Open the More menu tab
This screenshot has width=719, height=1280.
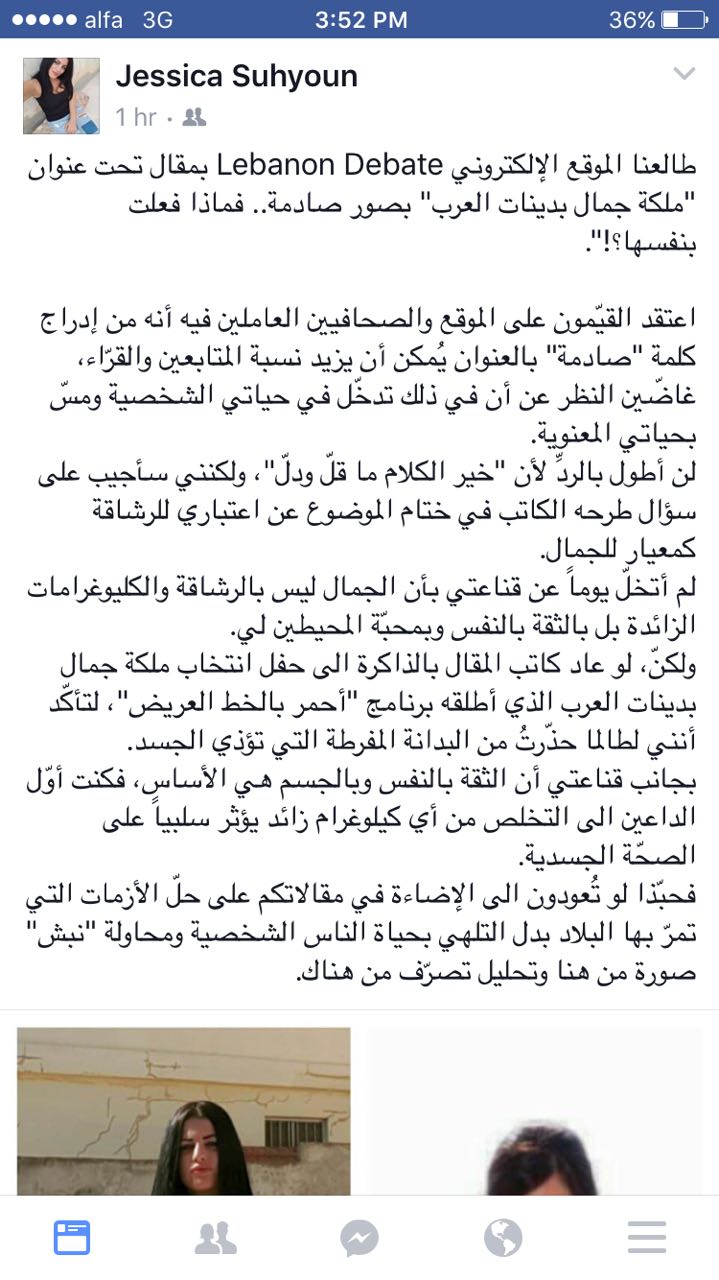pos(647,1238)
